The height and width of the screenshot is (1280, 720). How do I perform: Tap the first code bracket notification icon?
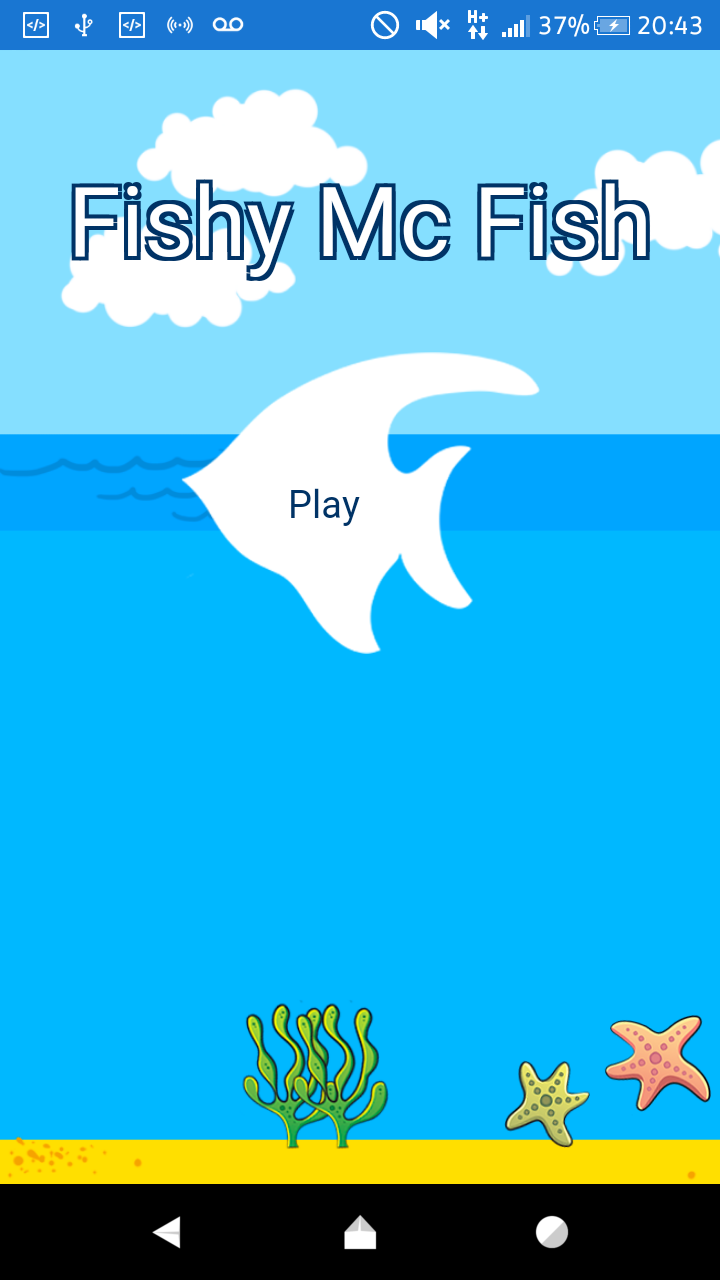(35, 25)
